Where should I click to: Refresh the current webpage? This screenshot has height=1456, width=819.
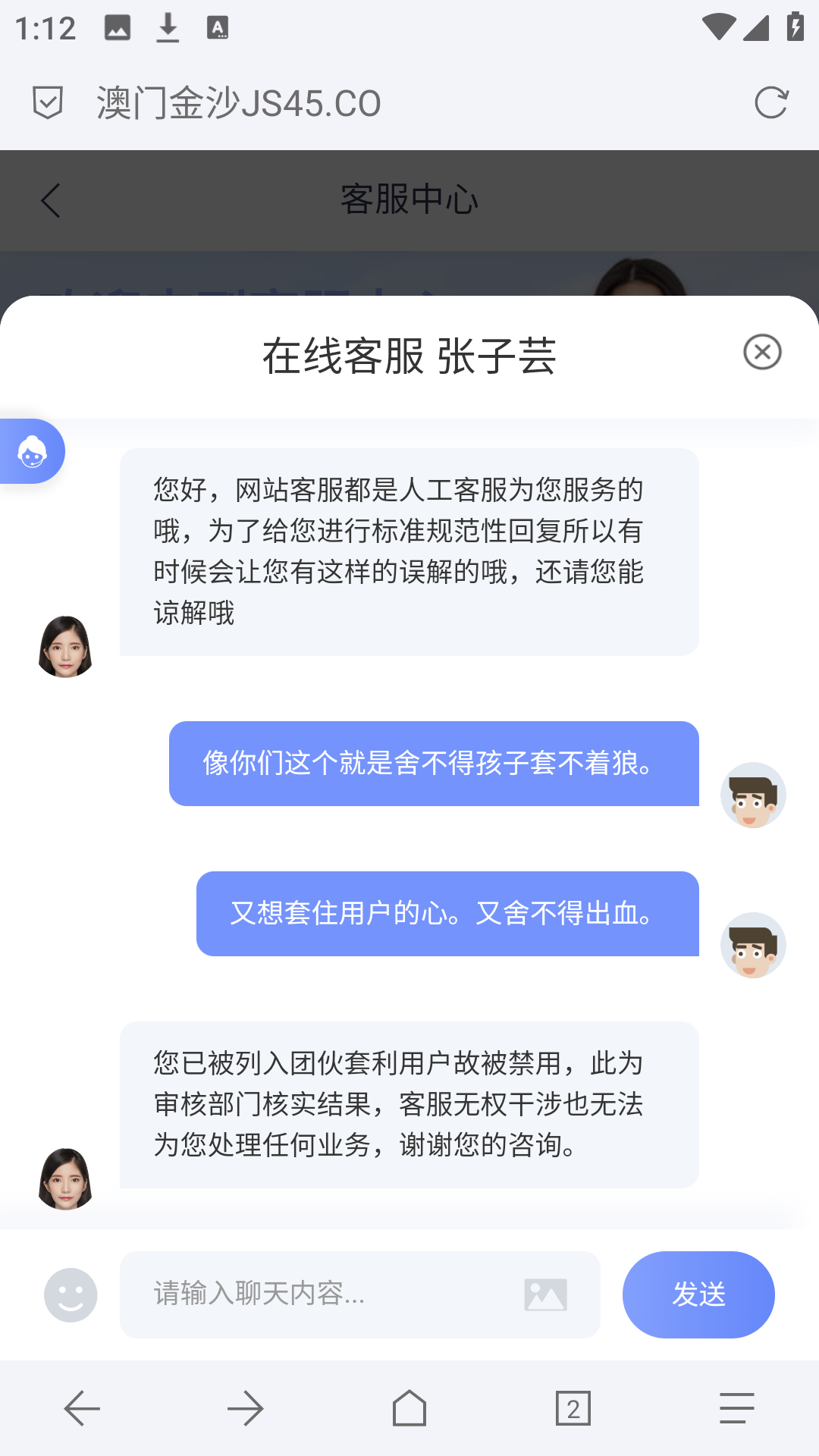coord(771,103)
